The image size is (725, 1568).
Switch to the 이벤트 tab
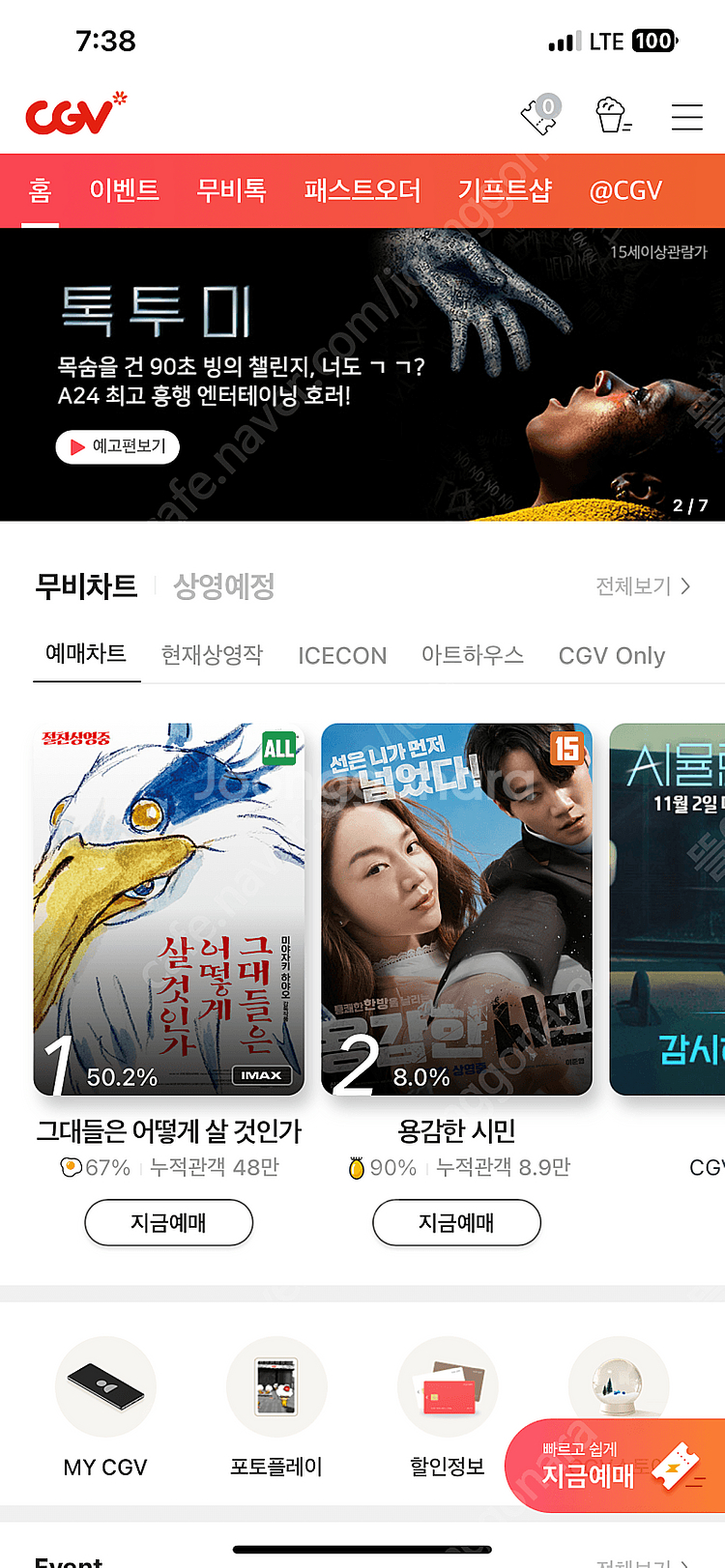click(124, 190)
